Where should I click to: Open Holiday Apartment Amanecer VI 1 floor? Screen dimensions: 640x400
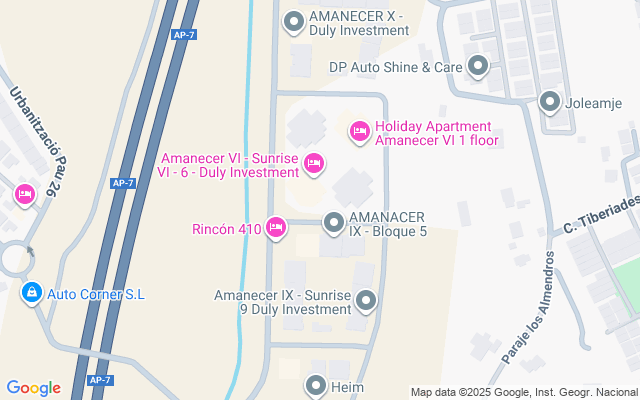359,131
